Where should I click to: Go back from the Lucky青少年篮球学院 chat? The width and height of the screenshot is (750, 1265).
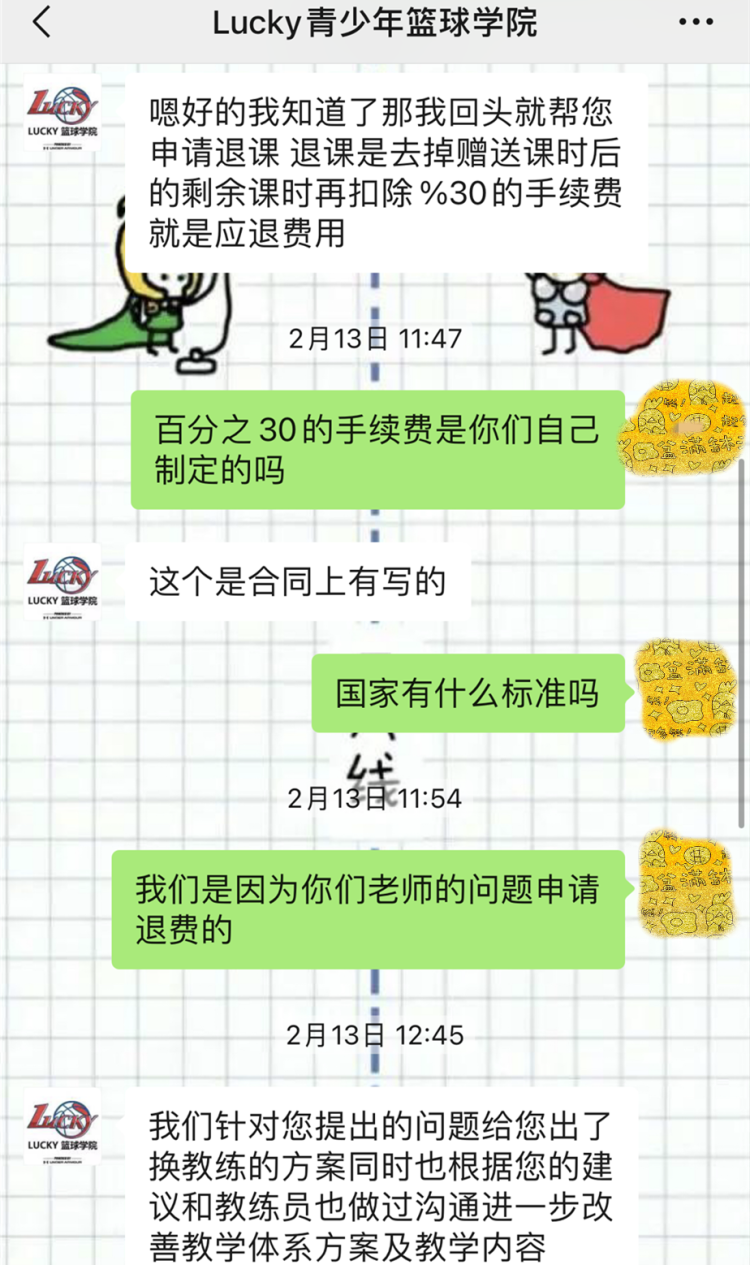pos(42,23)
